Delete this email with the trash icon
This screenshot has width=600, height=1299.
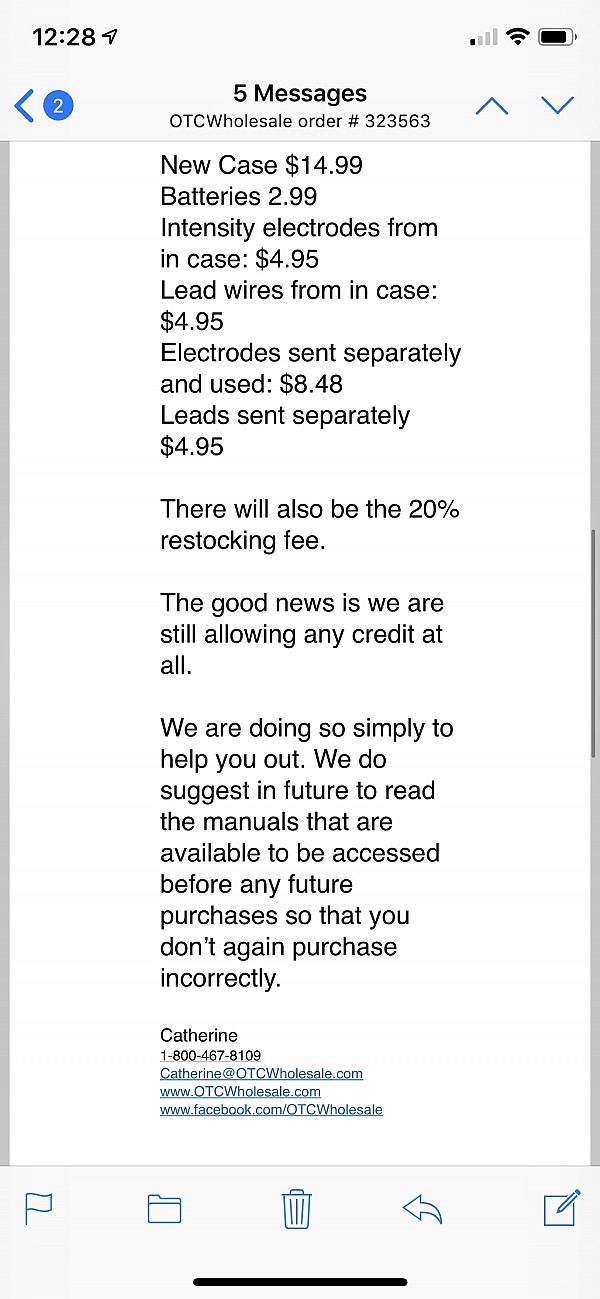pos(297,1207)
